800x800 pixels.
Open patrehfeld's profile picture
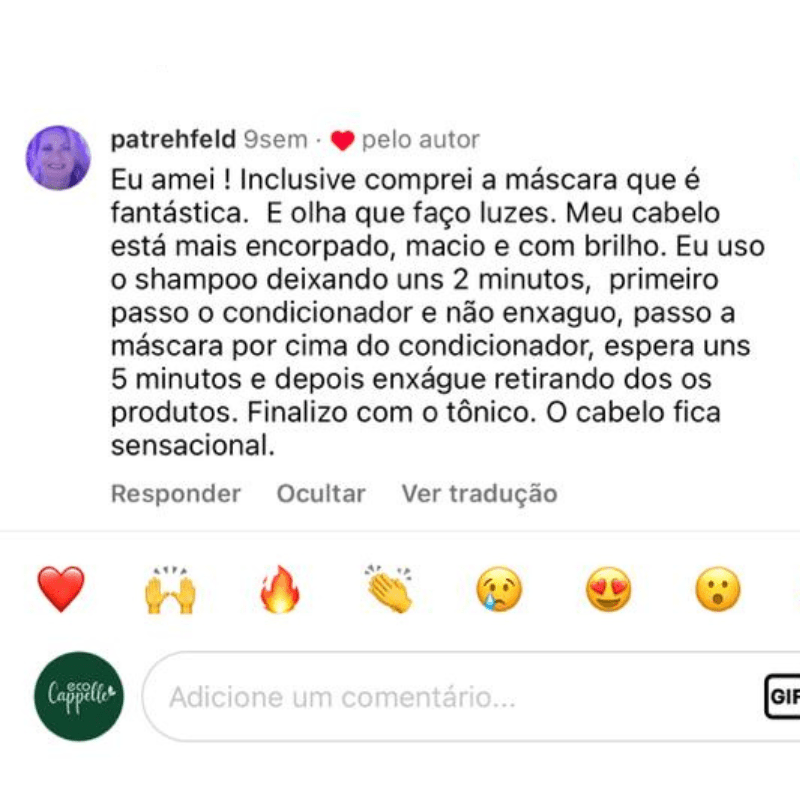[58, 157]
